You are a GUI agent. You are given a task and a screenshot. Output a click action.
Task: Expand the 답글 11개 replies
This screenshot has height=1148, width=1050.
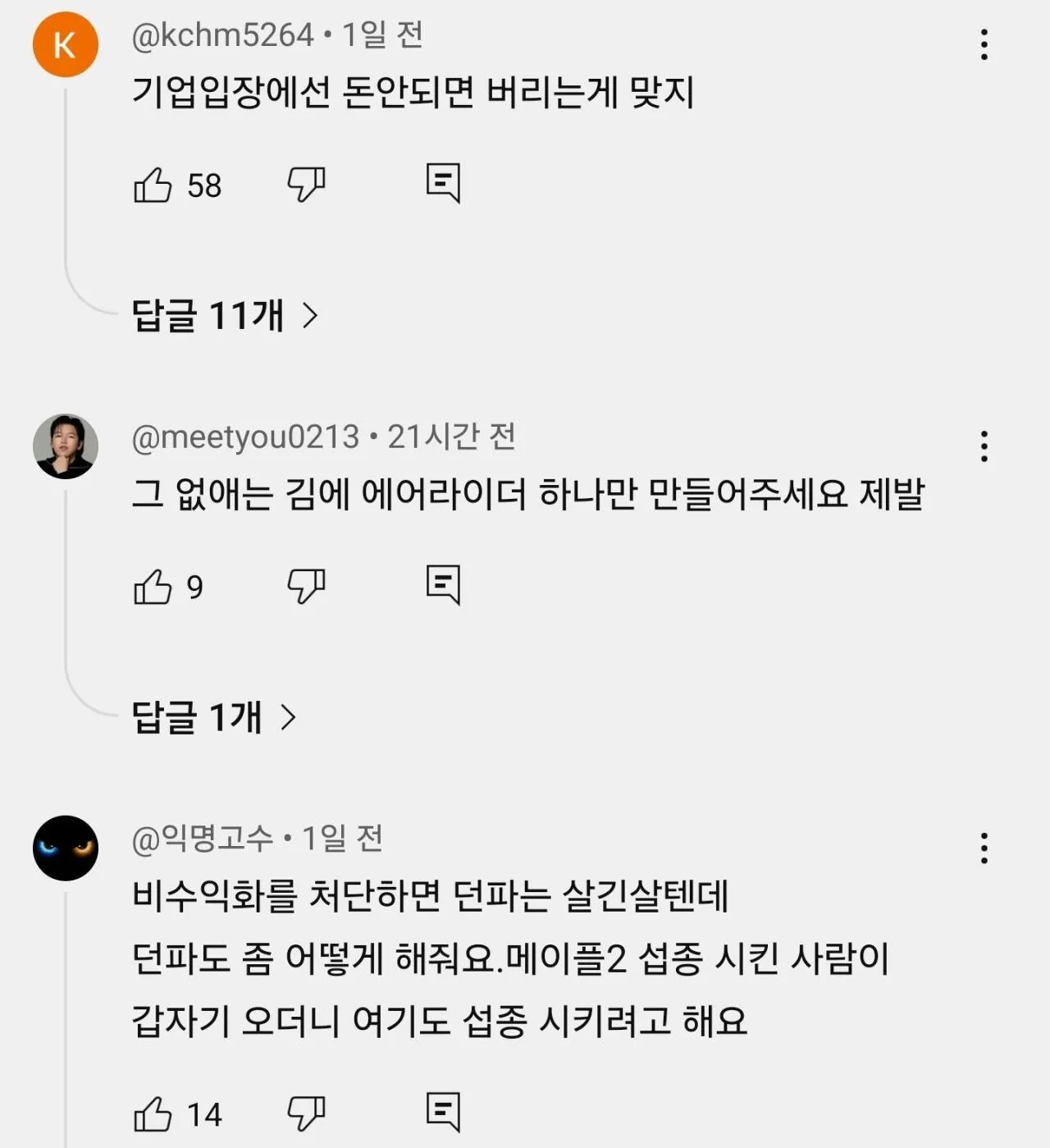225,315
